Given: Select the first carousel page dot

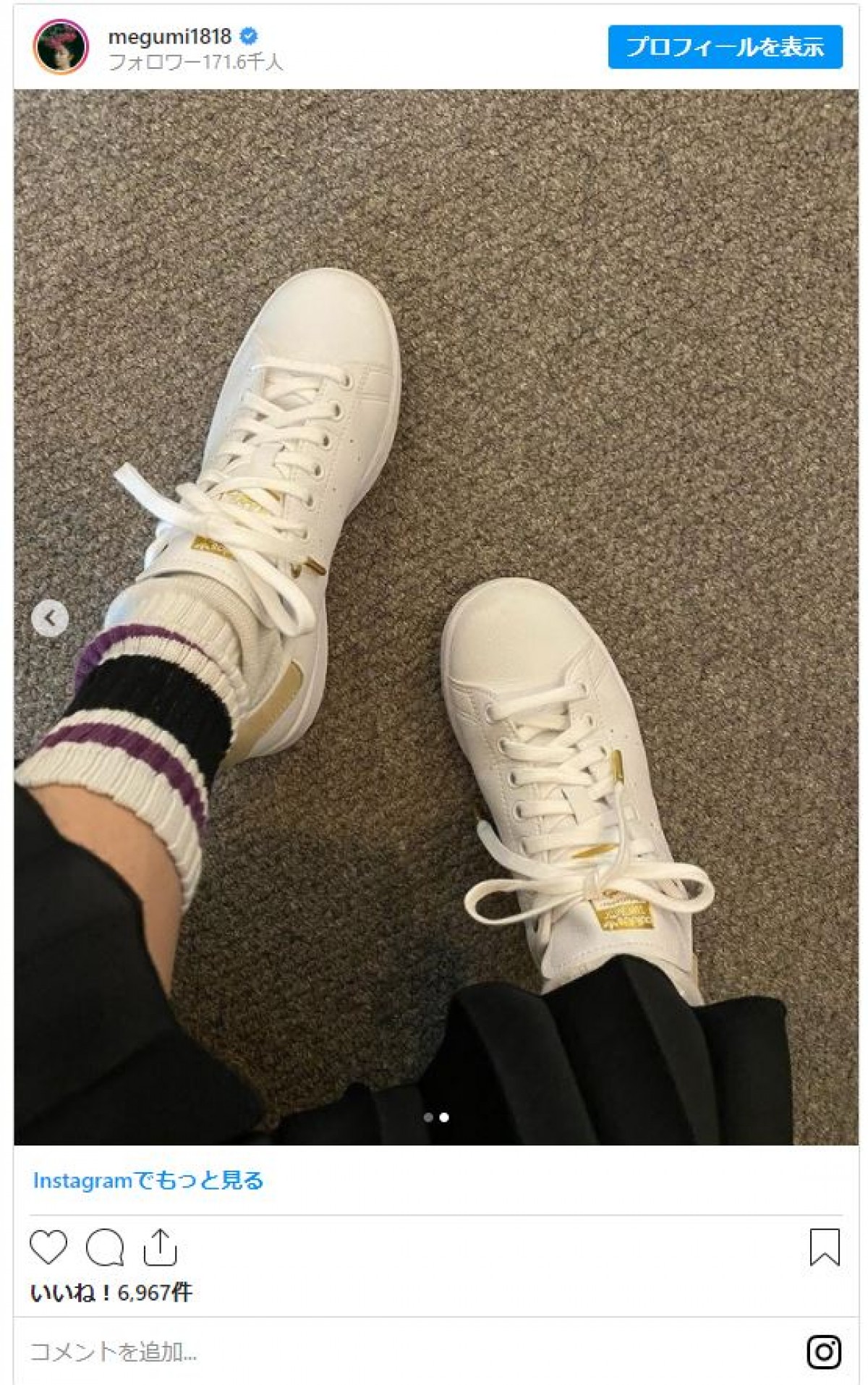Looking at the screenshot, I should (x=428, y=1118).
